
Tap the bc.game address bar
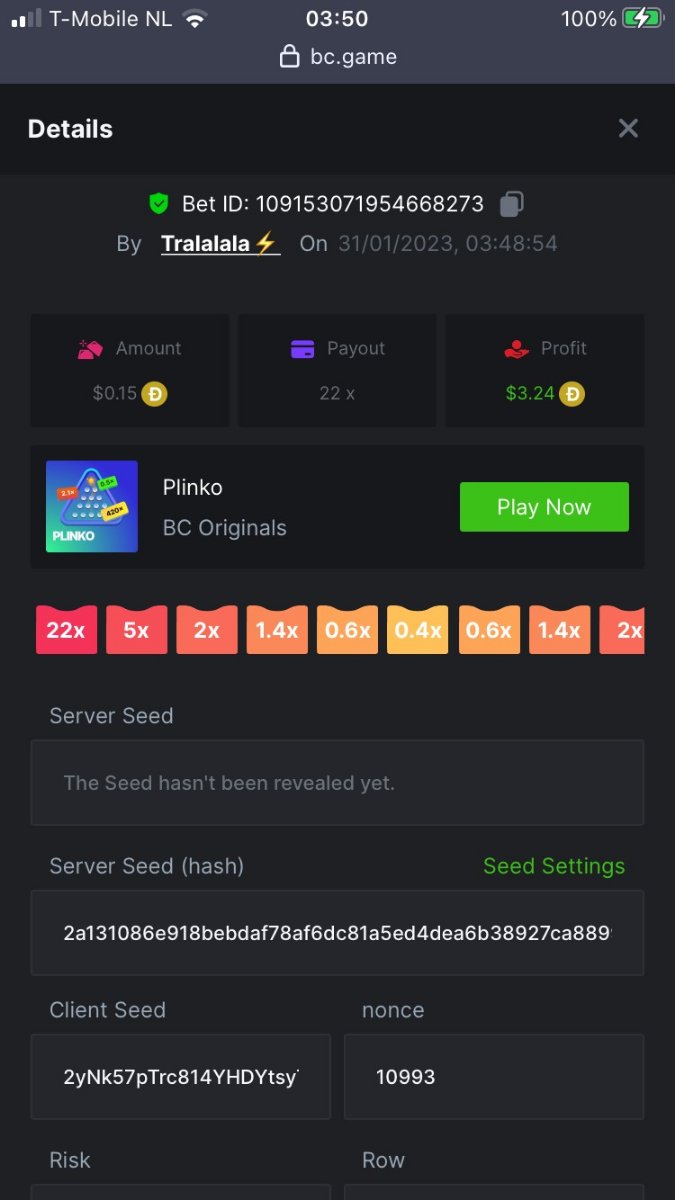point(338,57)
